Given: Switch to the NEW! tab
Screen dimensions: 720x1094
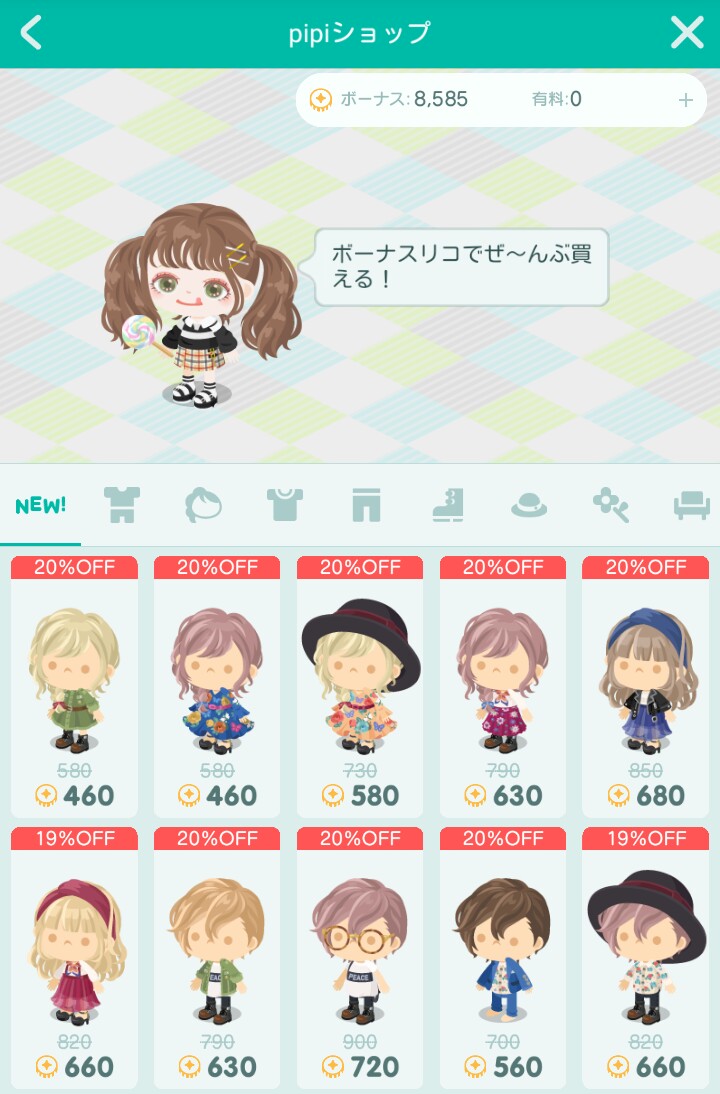Looking at the screenshot, I should pyautogui.click(x=41, y=505).
